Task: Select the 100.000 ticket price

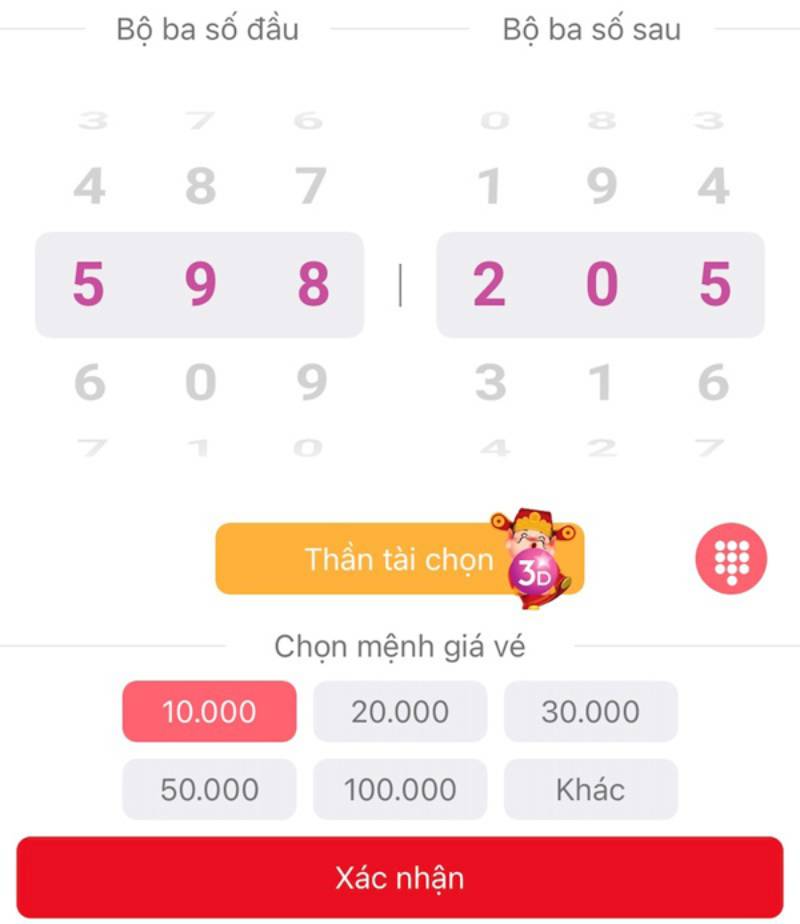Action: (400, 789)
